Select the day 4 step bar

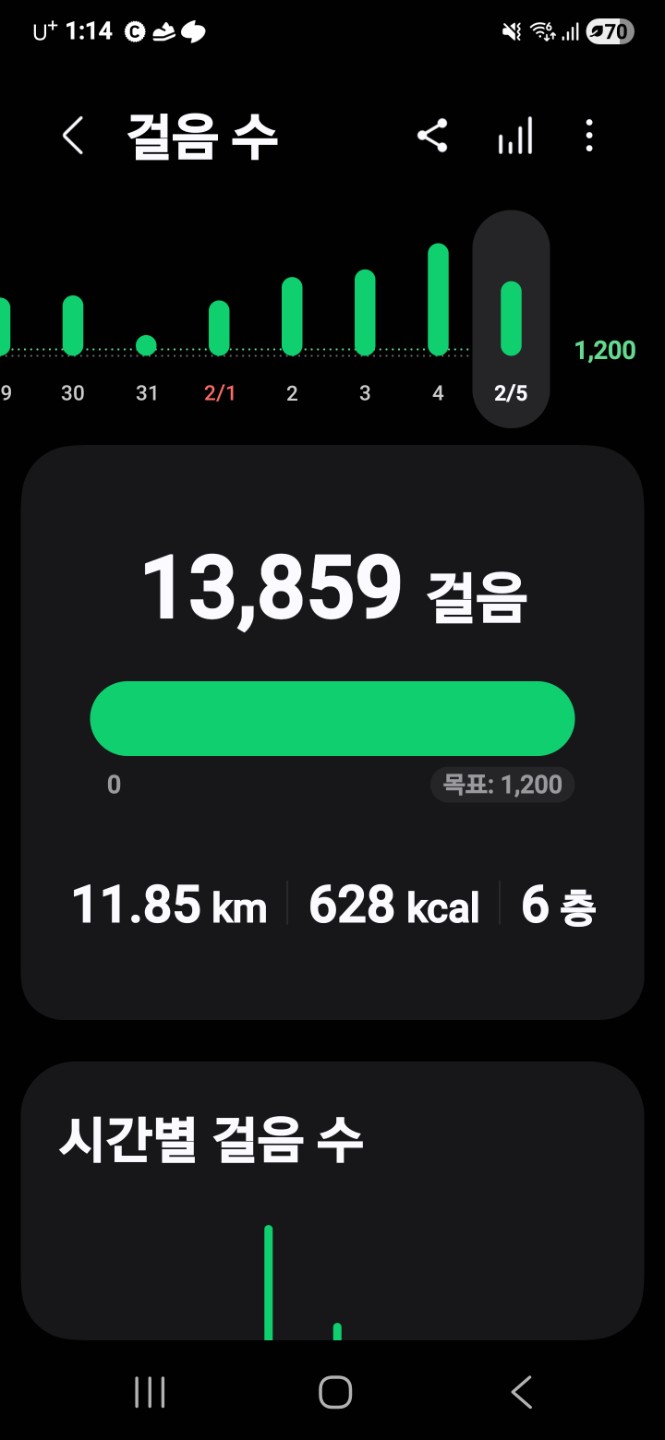tap(438, 300)
